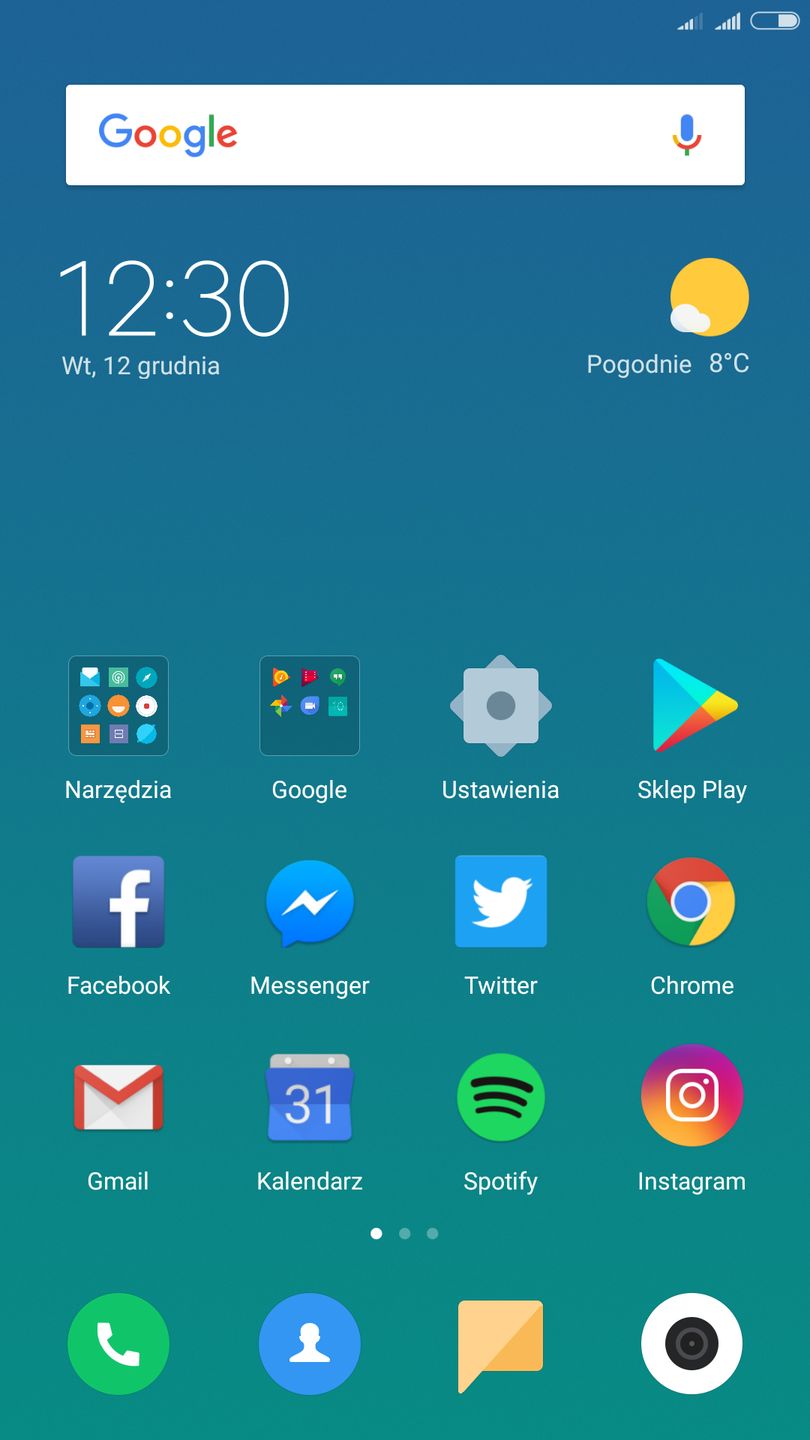Screen dimensions: 810x1440
Task: Open Chrome browser
Action: [x=692, y=902]
